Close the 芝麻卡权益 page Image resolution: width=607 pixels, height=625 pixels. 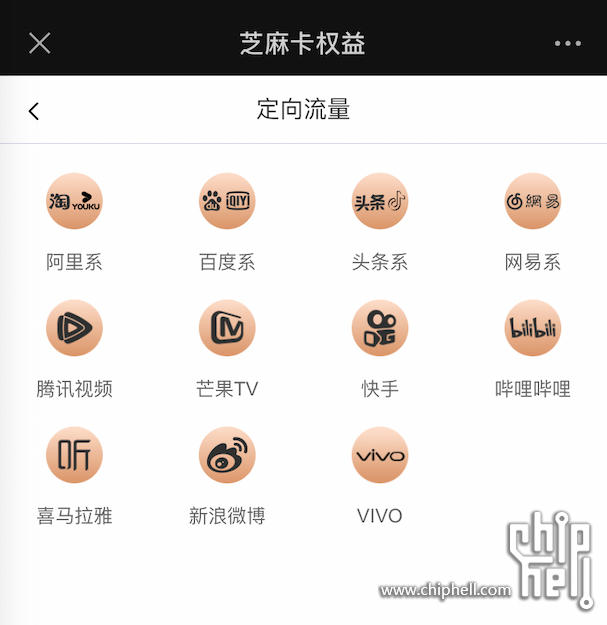39,43
